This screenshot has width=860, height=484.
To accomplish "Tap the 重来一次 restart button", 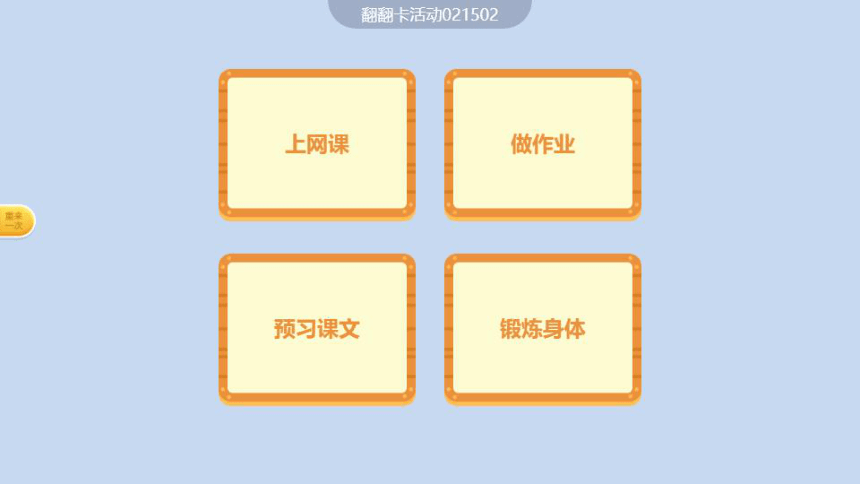I will click(15, 221).
